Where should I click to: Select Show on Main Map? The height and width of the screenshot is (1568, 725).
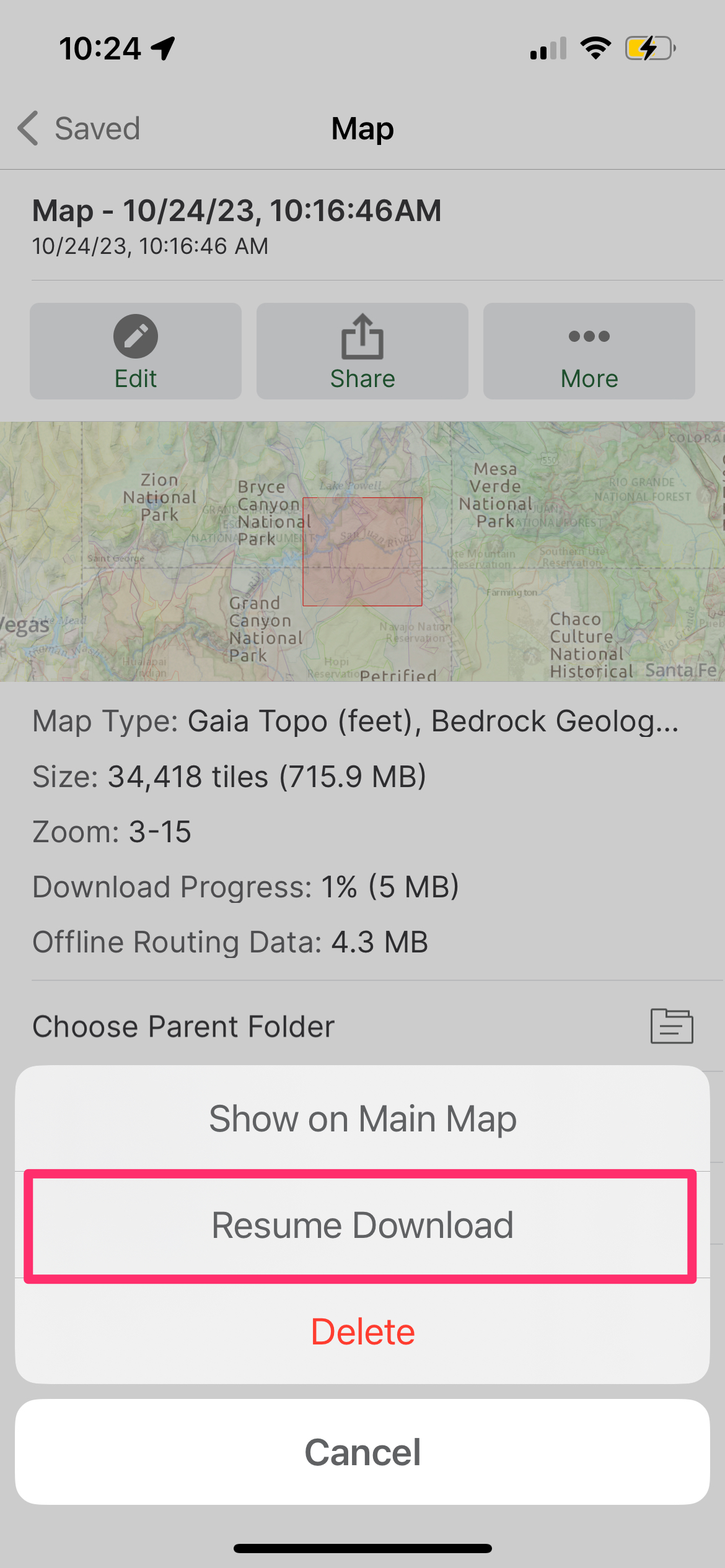[x=362, y=1118]
